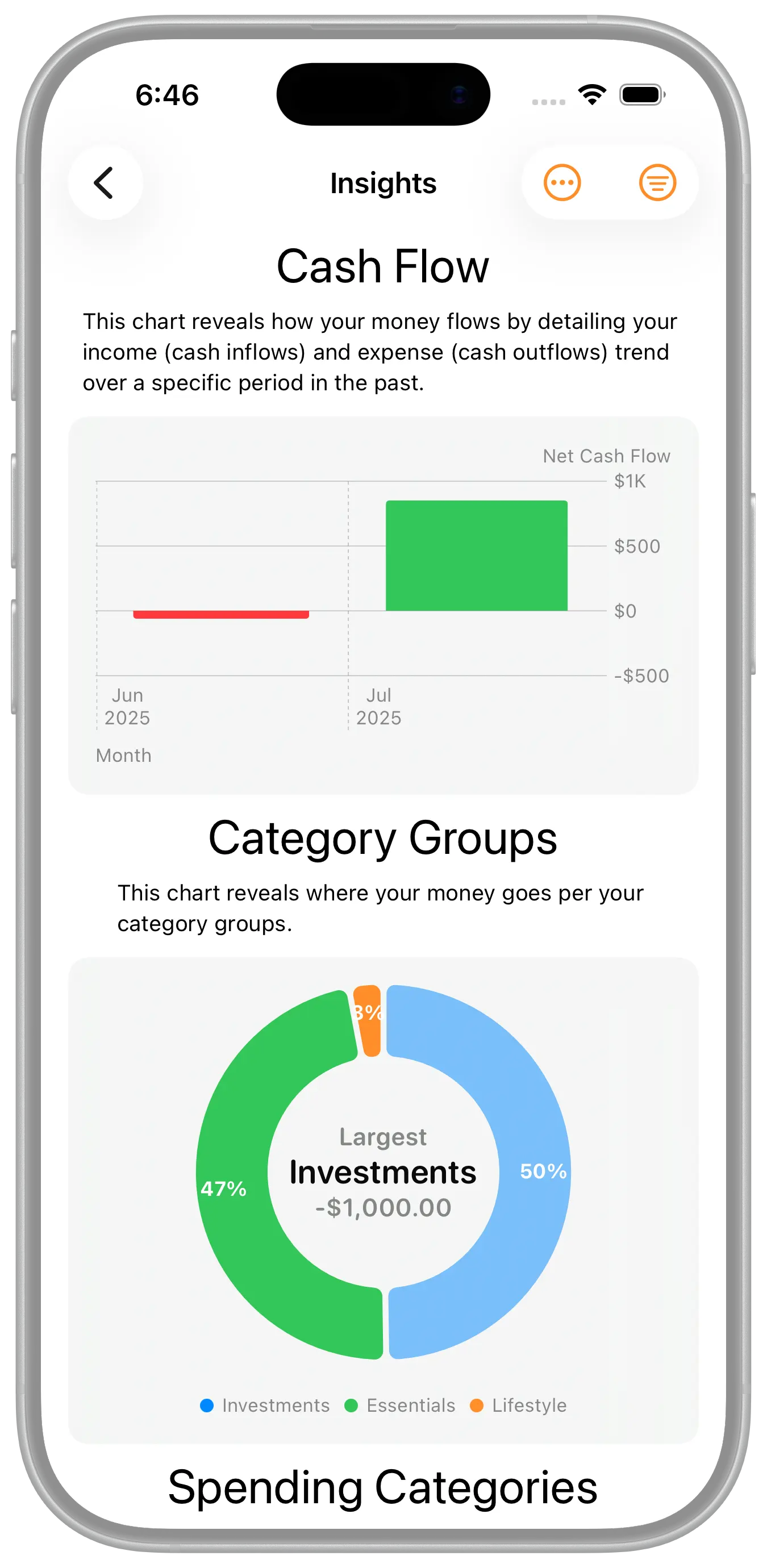Go back from the Insights screen

click(105, 182)
